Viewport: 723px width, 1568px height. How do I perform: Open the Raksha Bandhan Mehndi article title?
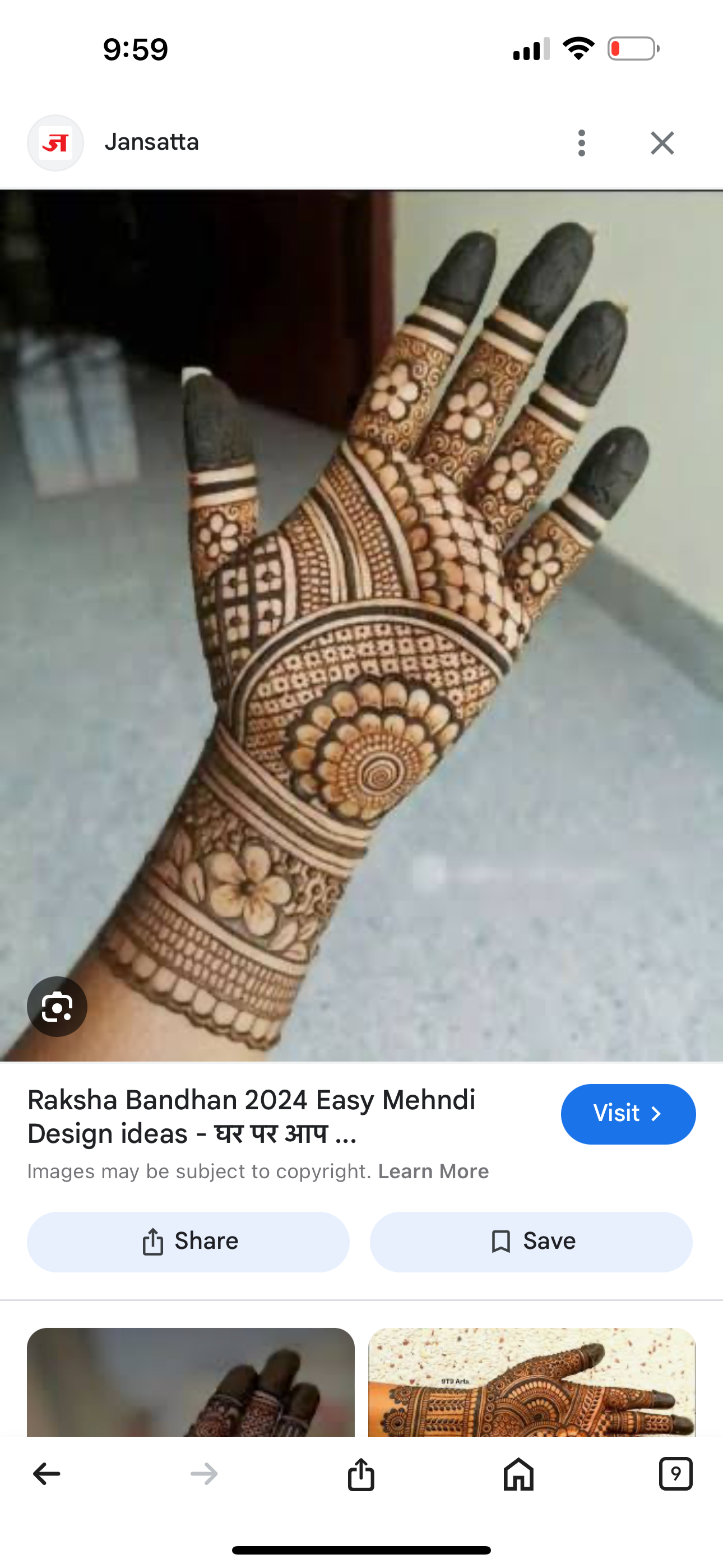pos(252,1117)
